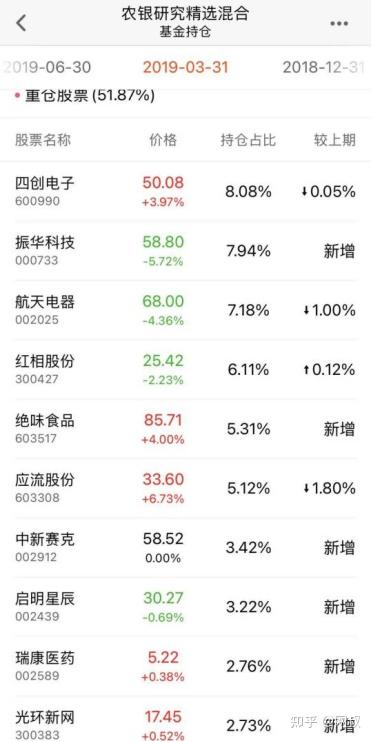Select the 2019-03-31 period tab
The width and height of the screenshot is (372, 742).
tap(186, 67)
